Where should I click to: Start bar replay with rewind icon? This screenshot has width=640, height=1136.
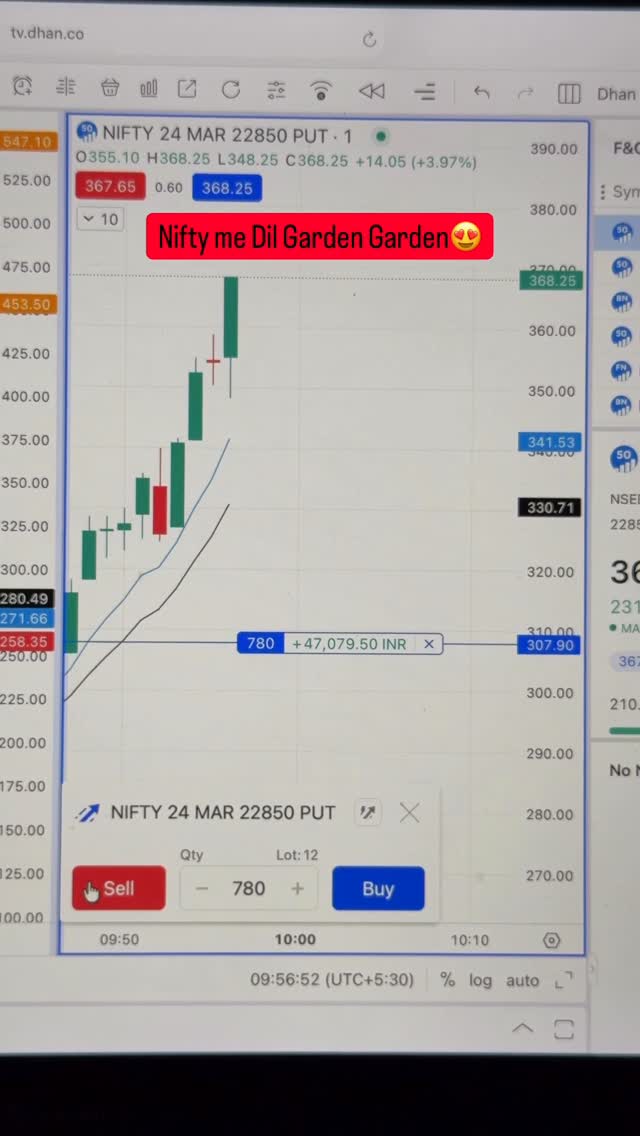372,91
